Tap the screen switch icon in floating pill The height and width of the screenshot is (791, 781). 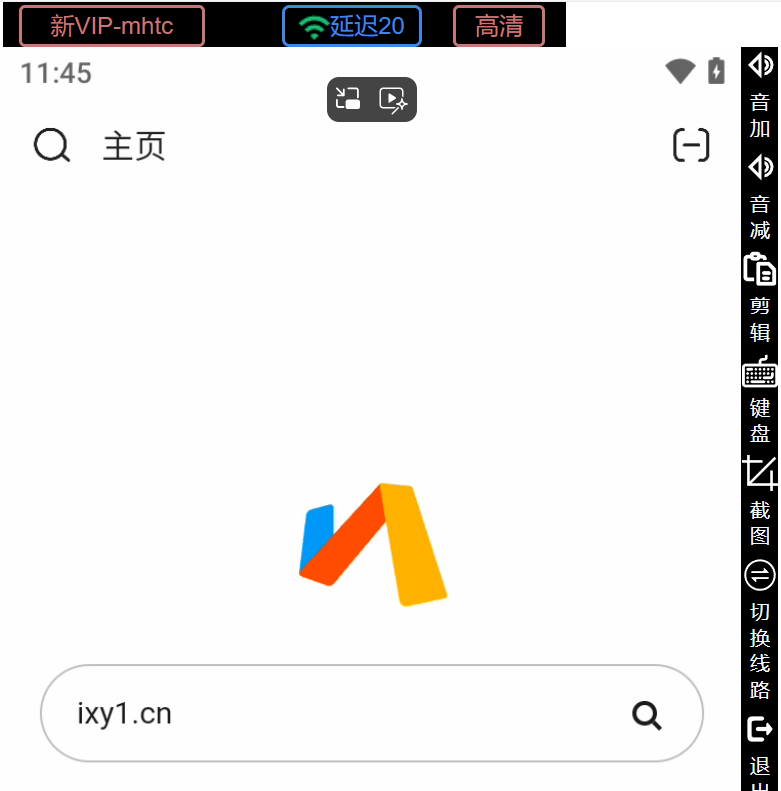coord(348,99)
